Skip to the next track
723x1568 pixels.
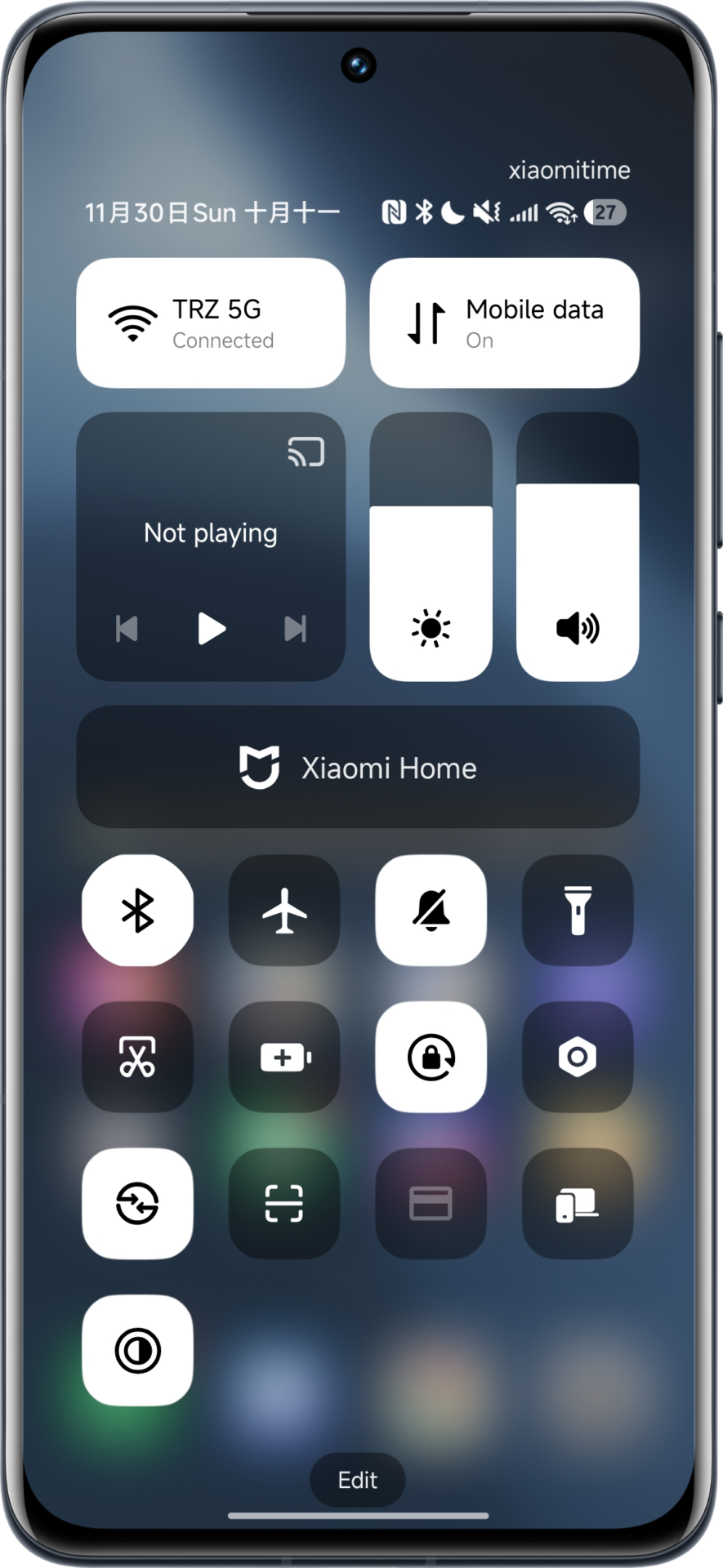(295, 629)
